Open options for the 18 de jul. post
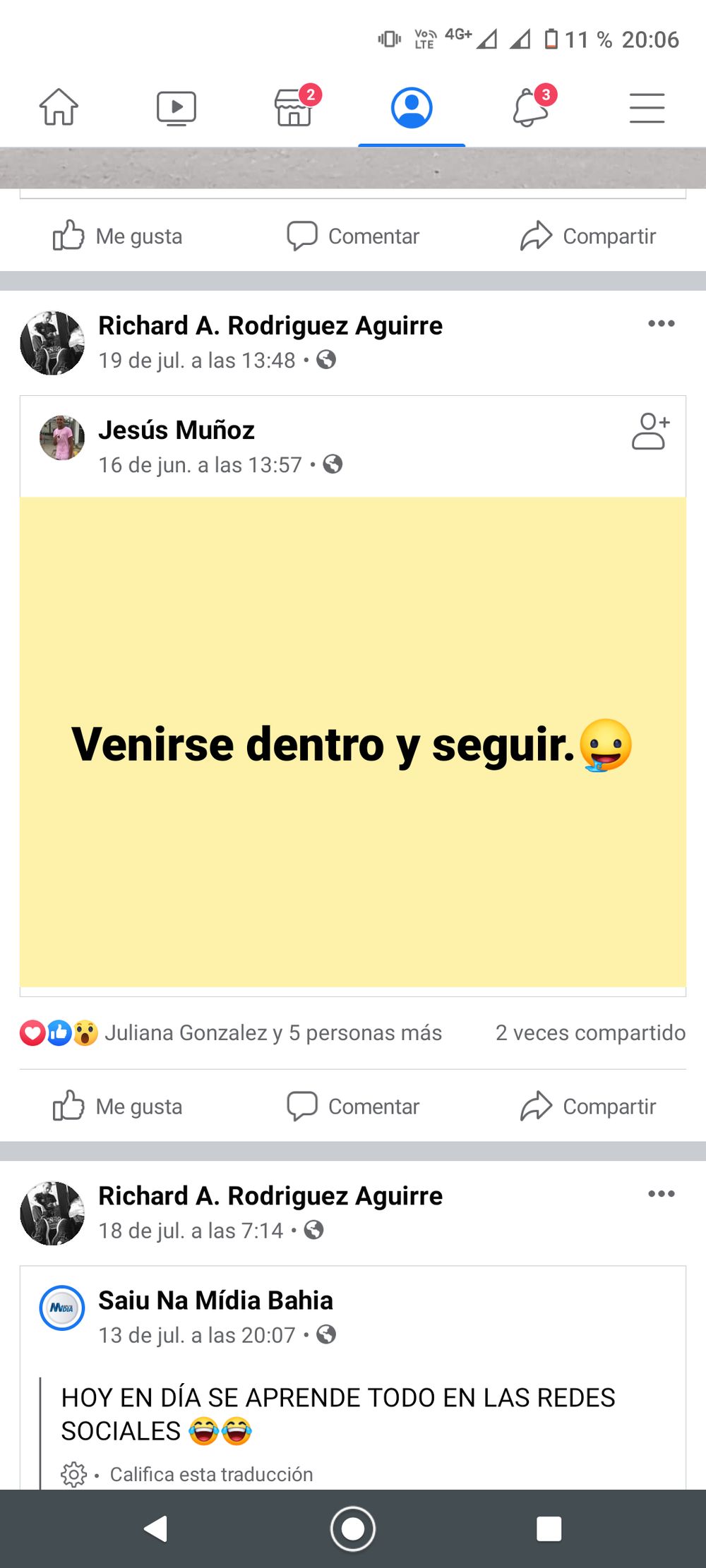This screenshot has width=706, height=1568. tap(662, 1194)
